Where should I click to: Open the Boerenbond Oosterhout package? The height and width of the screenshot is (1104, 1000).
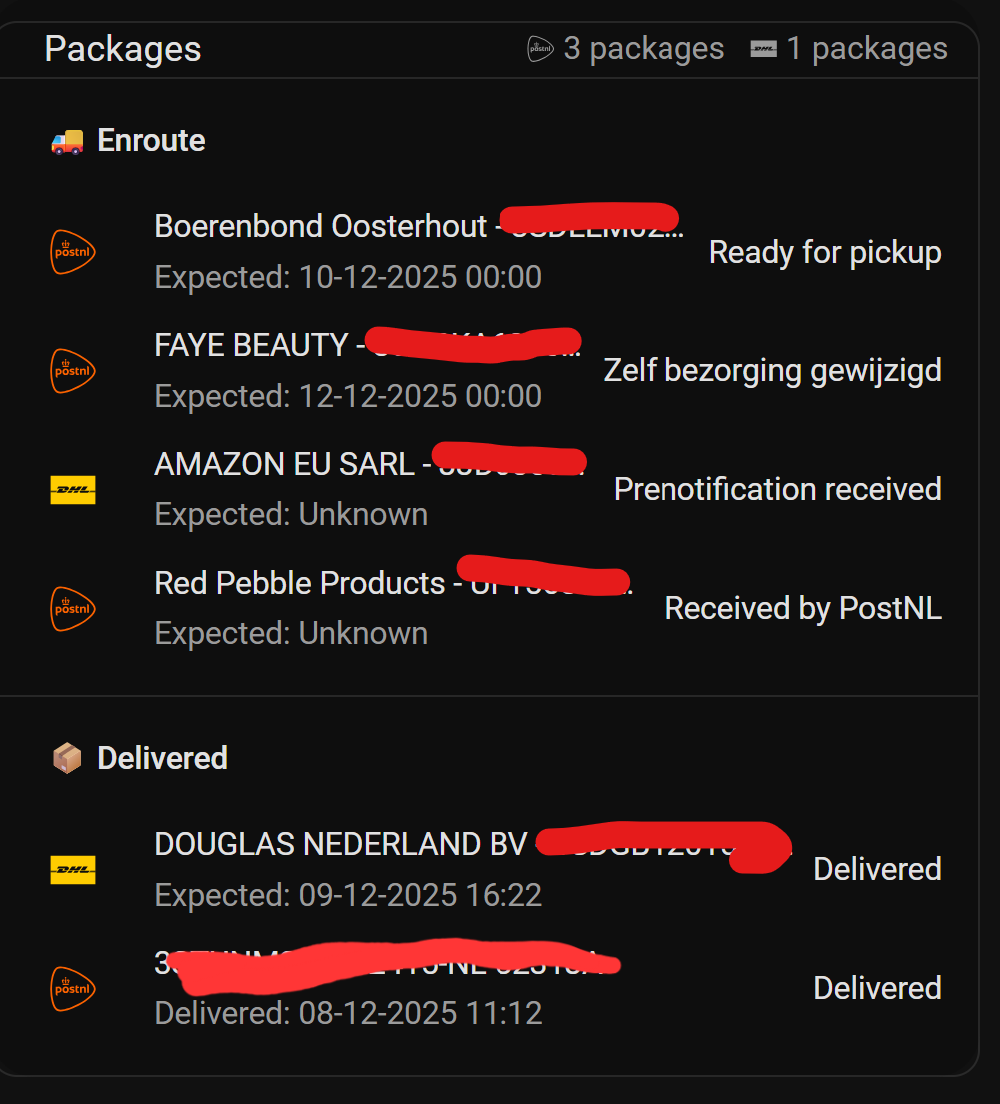click(x=320, y=228)
